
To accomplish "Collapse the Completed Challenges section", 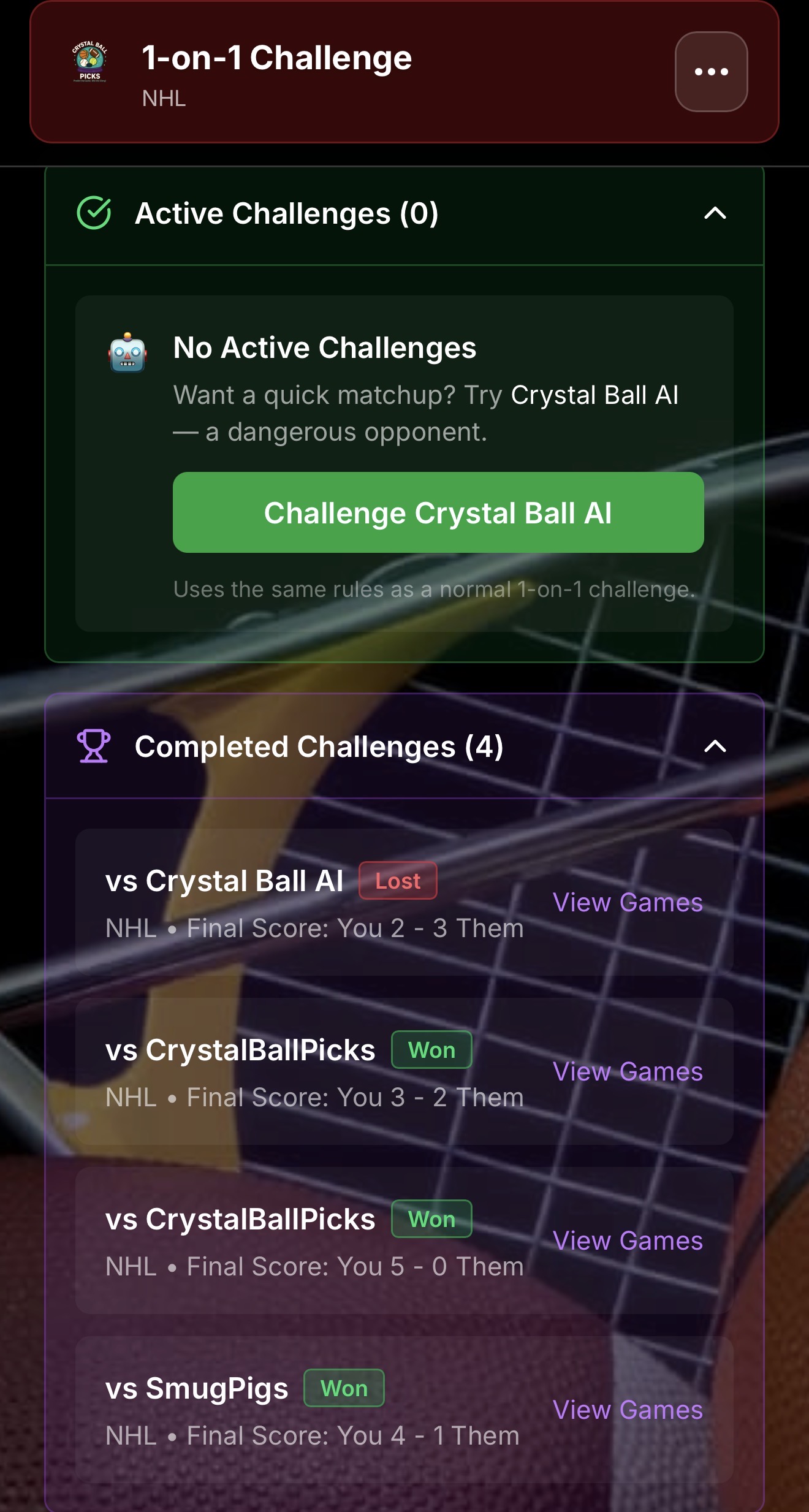I will coord(715,747).
